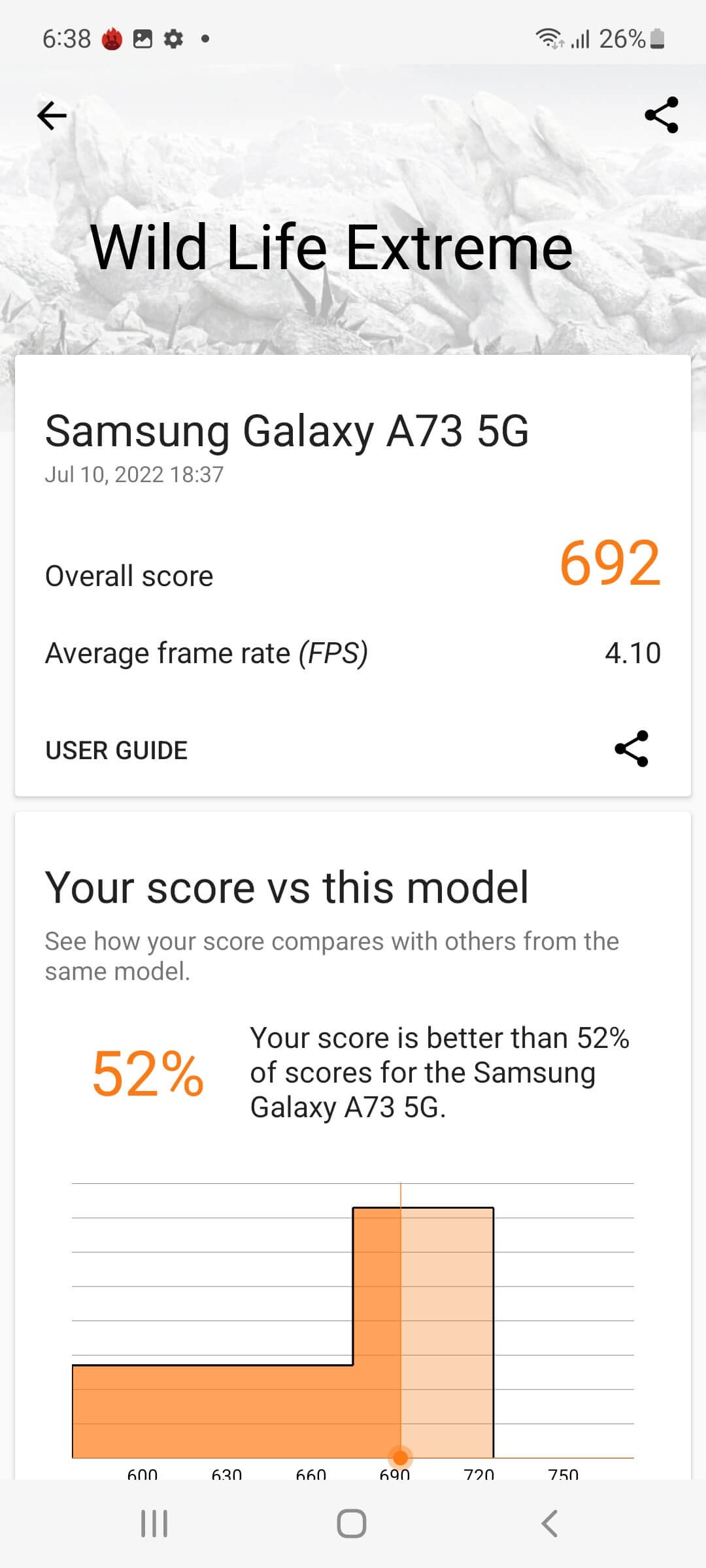Share the result via the top-right share icon

(661, 116)
